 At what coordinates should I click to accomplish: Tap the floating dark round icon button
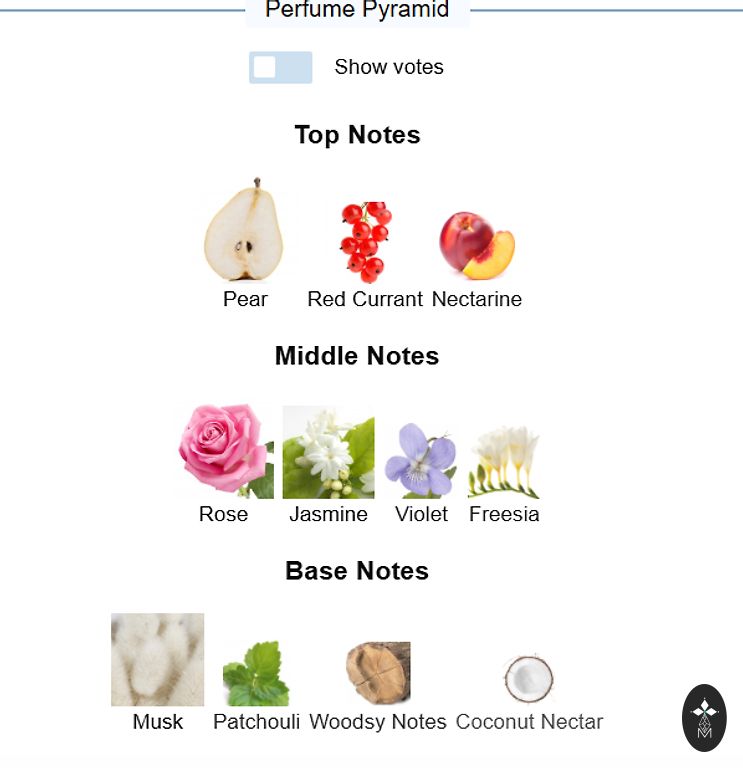pyautogui.click(x=704, y=718)
